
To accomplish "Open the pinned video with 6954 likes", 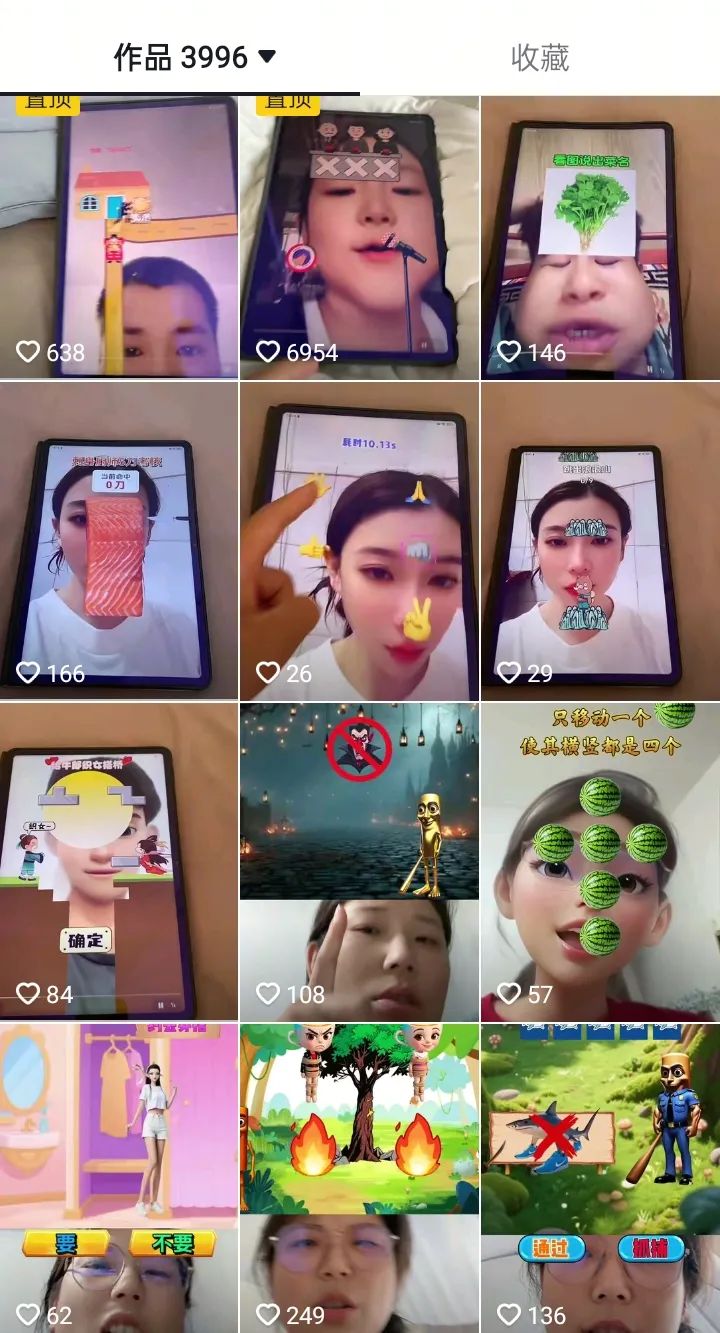I will [360, 237].
